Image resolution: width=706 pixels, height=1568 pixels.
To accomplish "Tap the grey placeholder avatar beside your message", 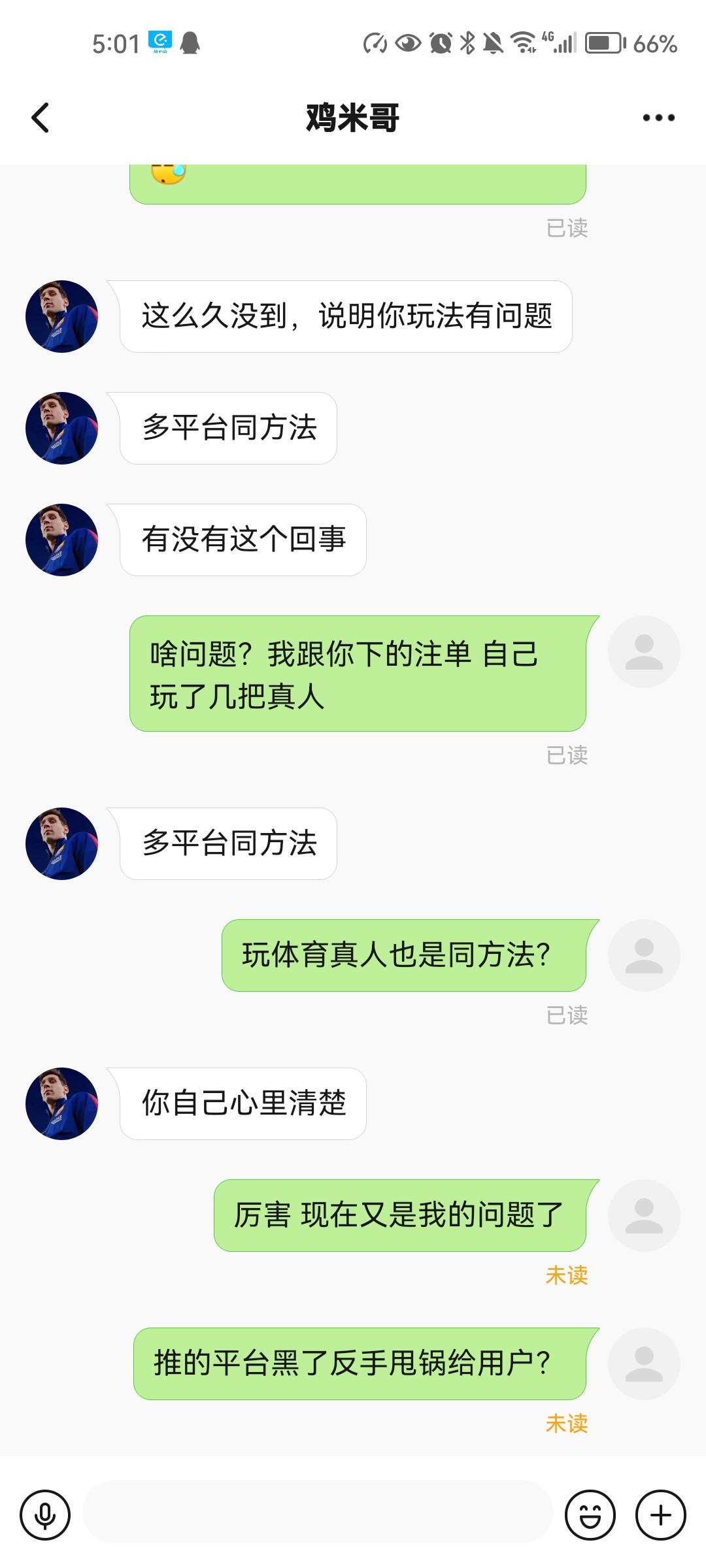I will tap(643, 651).
